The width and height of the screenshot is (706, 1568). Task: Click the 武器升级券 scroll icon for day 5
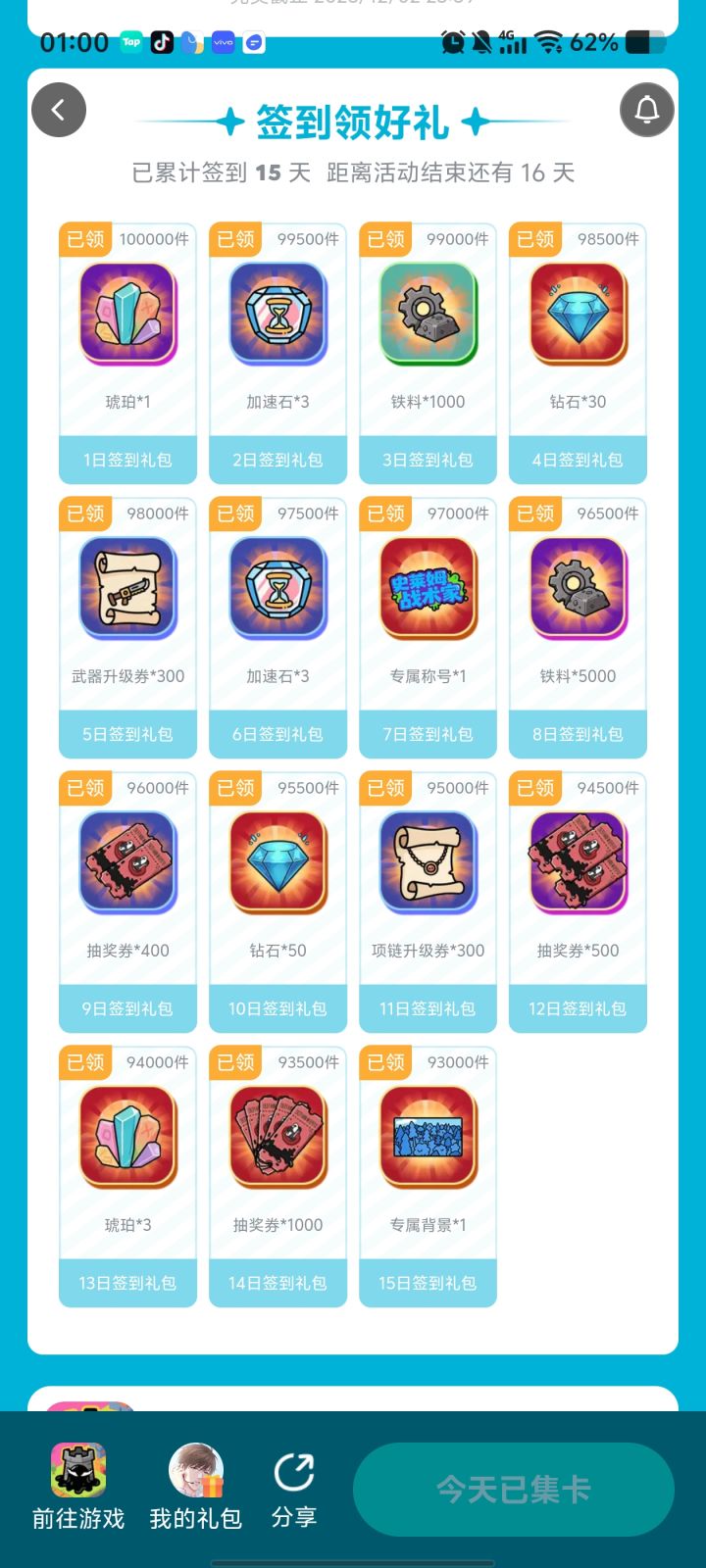coord(127,588)
